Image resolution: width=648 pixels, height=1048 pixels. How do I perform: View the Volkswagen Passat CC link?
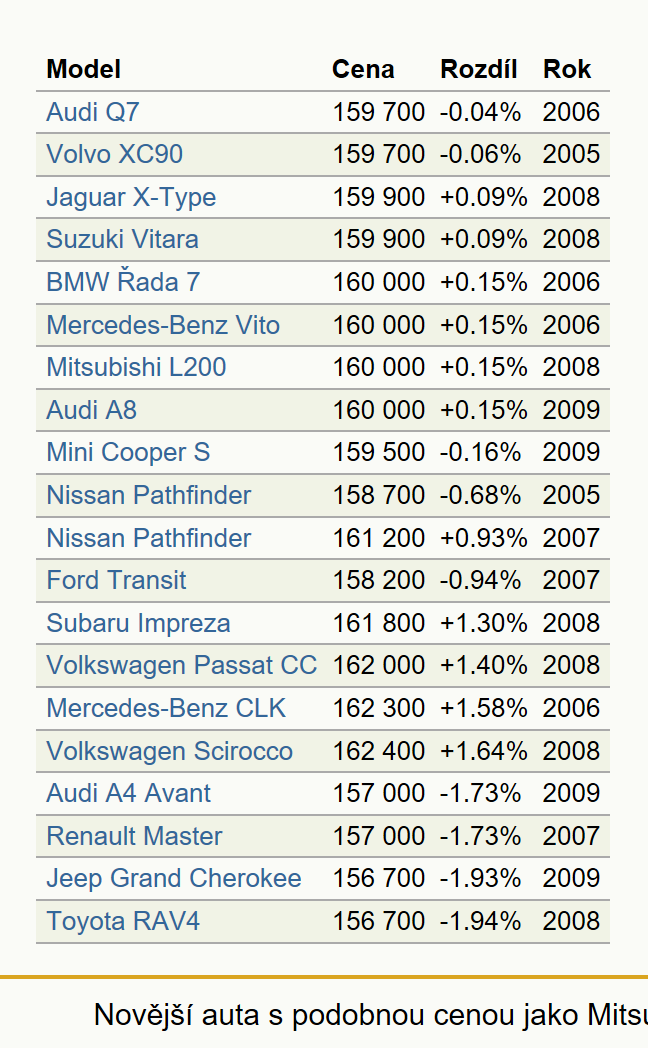[182, 666]
